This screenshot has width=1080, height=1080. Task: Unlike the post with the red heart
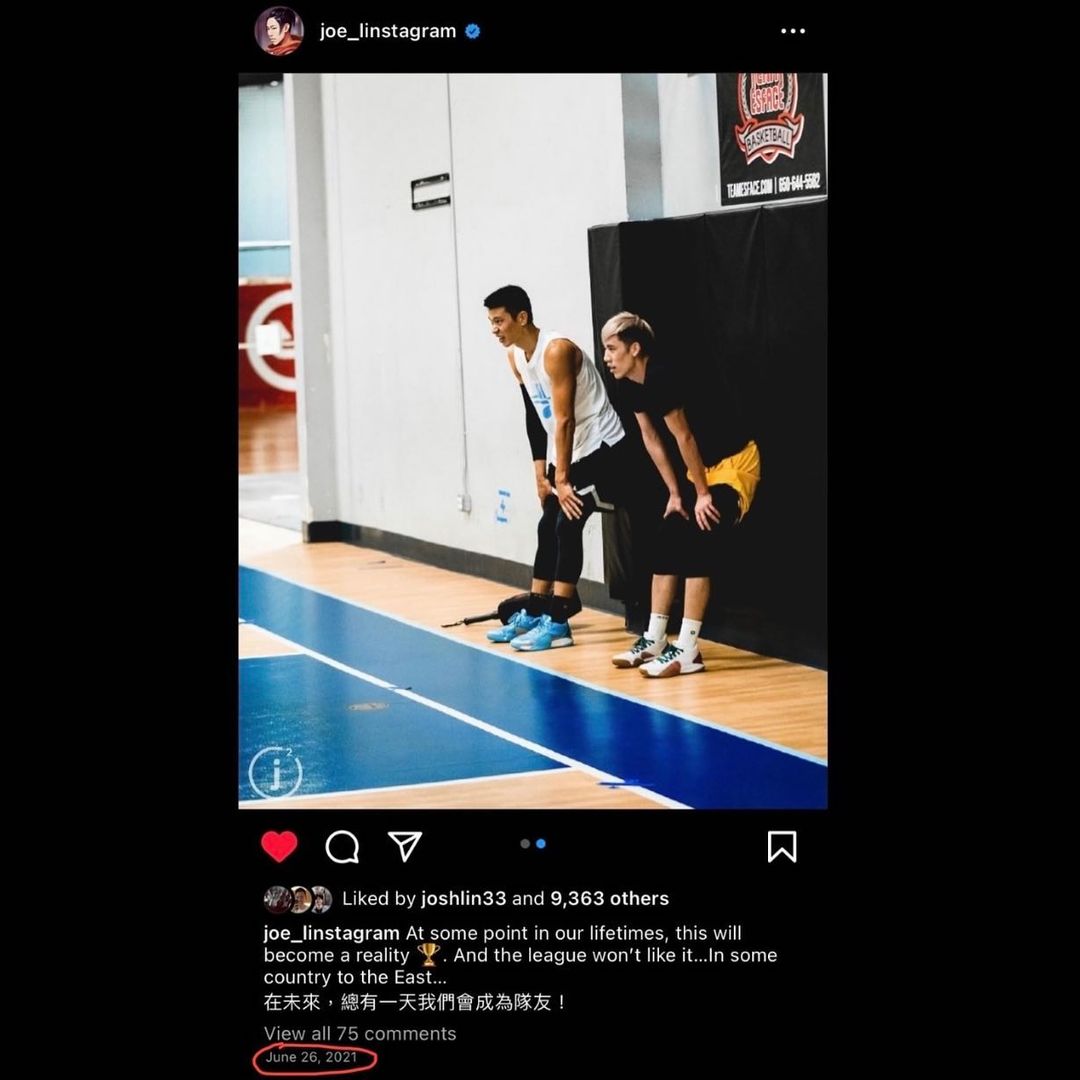279,847
